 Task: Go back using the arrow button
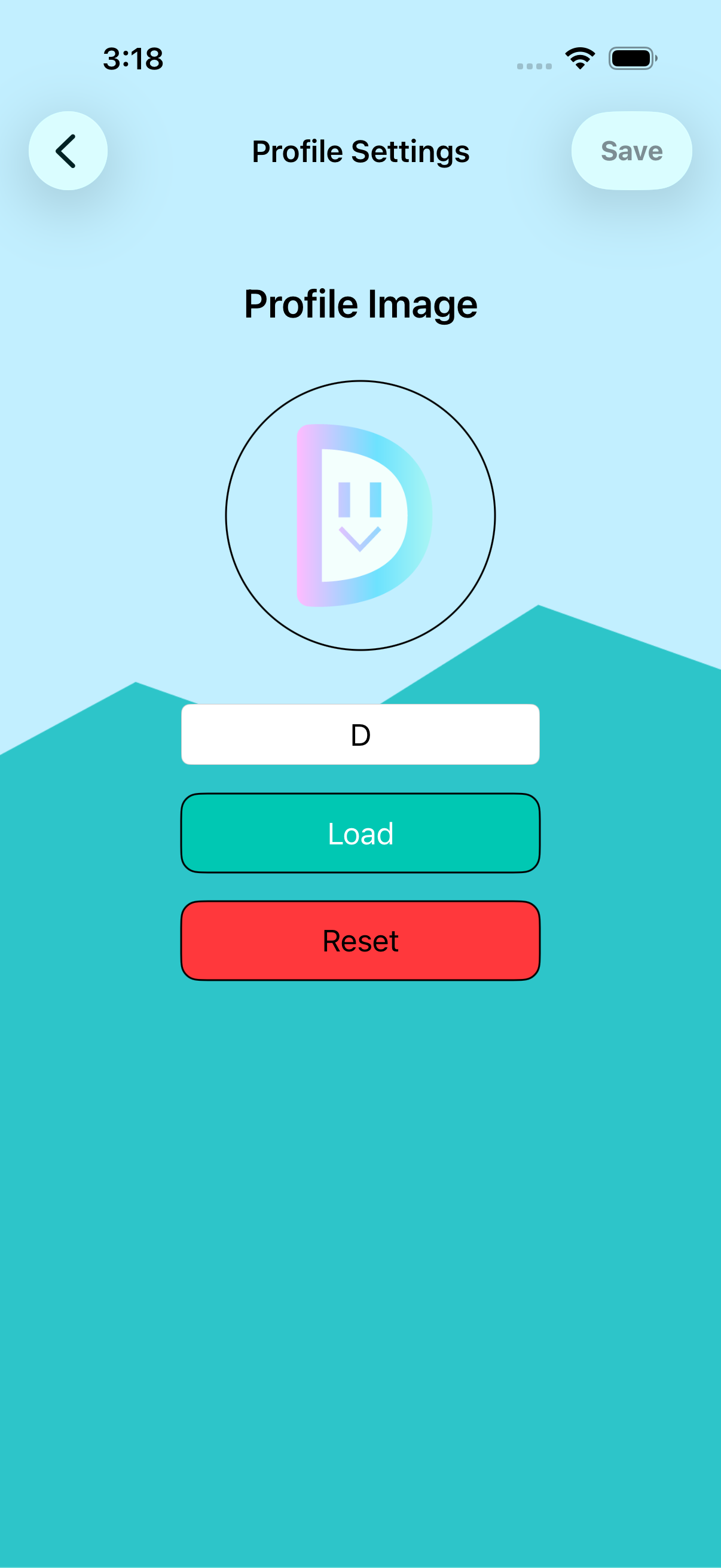click(x=68, y=150)
